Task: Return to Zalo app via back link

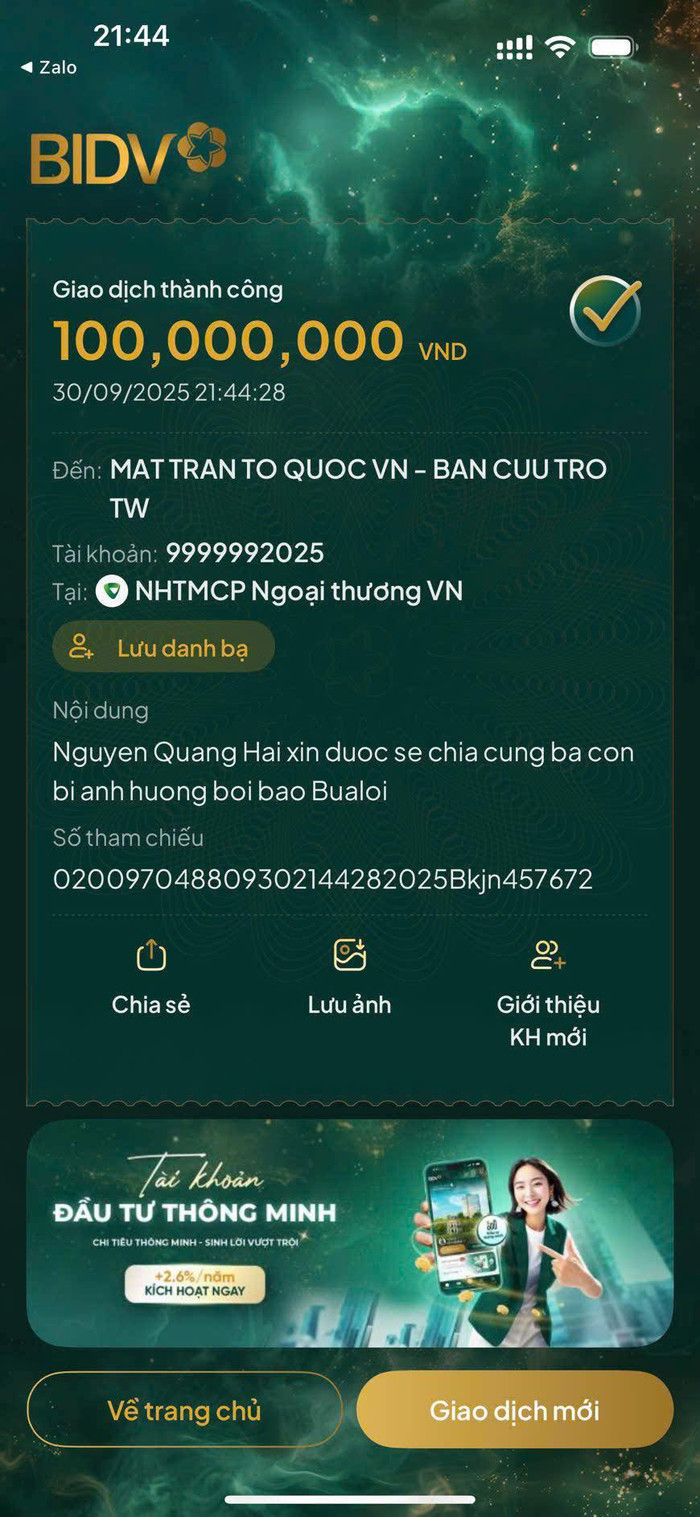Action: (x=48, y=67)
